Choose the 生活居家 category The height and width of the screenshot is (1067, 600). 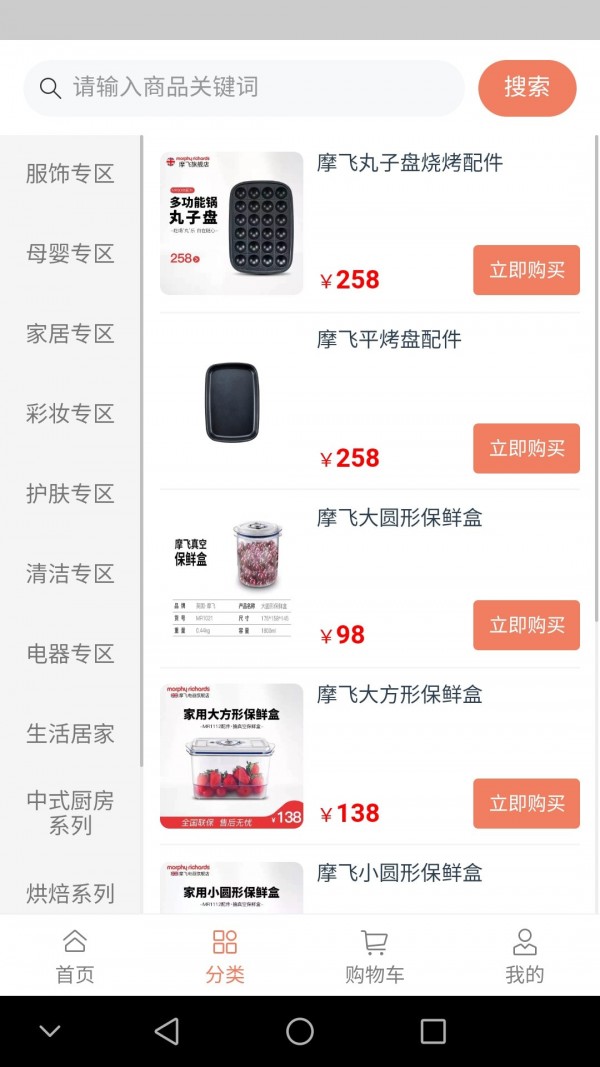(70, 734)
